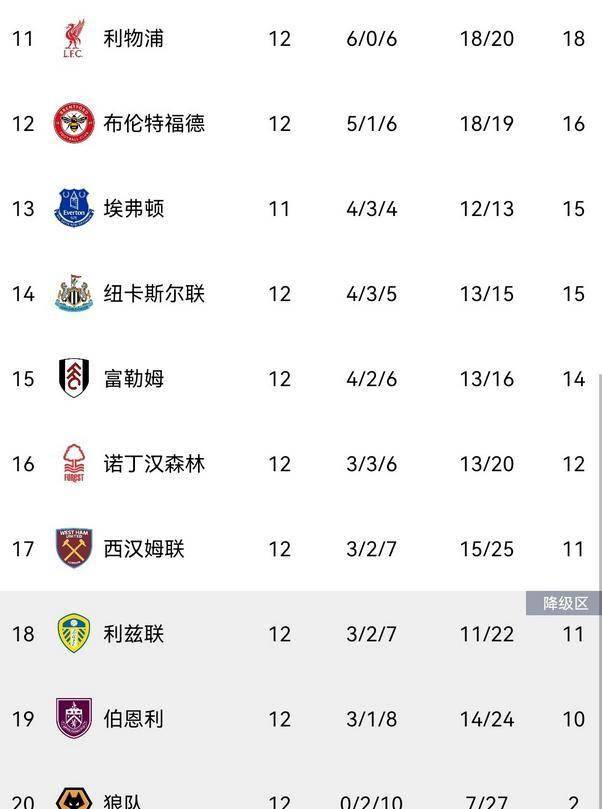Open the 伯恩利 team row
This screenshot has width=602, height=809.
coord(133,719)
